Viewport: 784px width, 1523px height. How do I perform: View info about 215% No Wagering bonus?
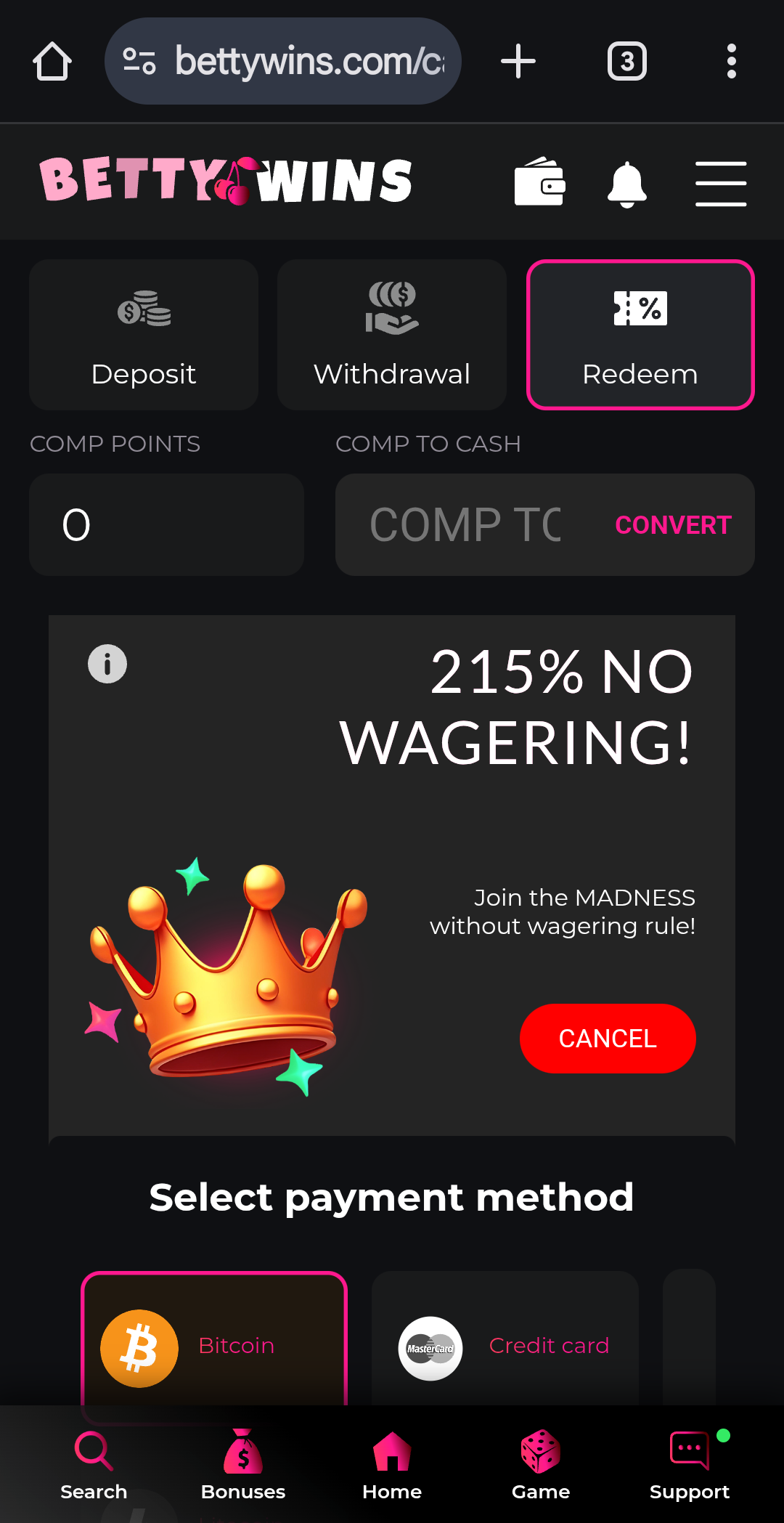pos(107,664)
